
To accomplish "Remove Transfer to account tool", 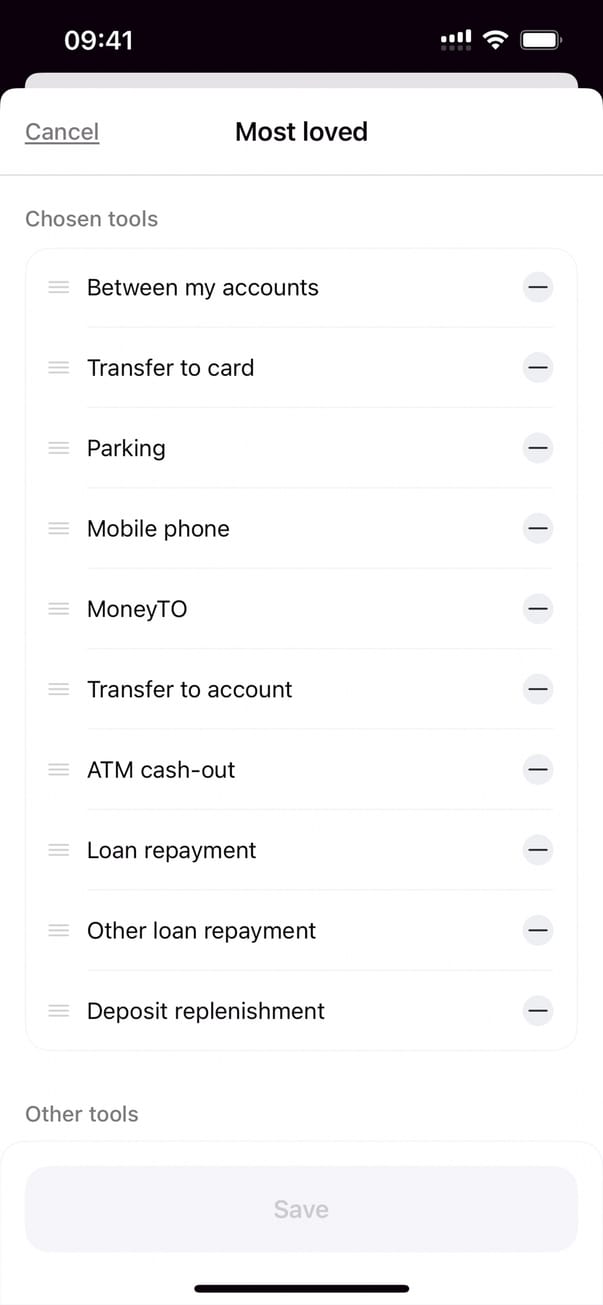I will click(x=538, y=689).
